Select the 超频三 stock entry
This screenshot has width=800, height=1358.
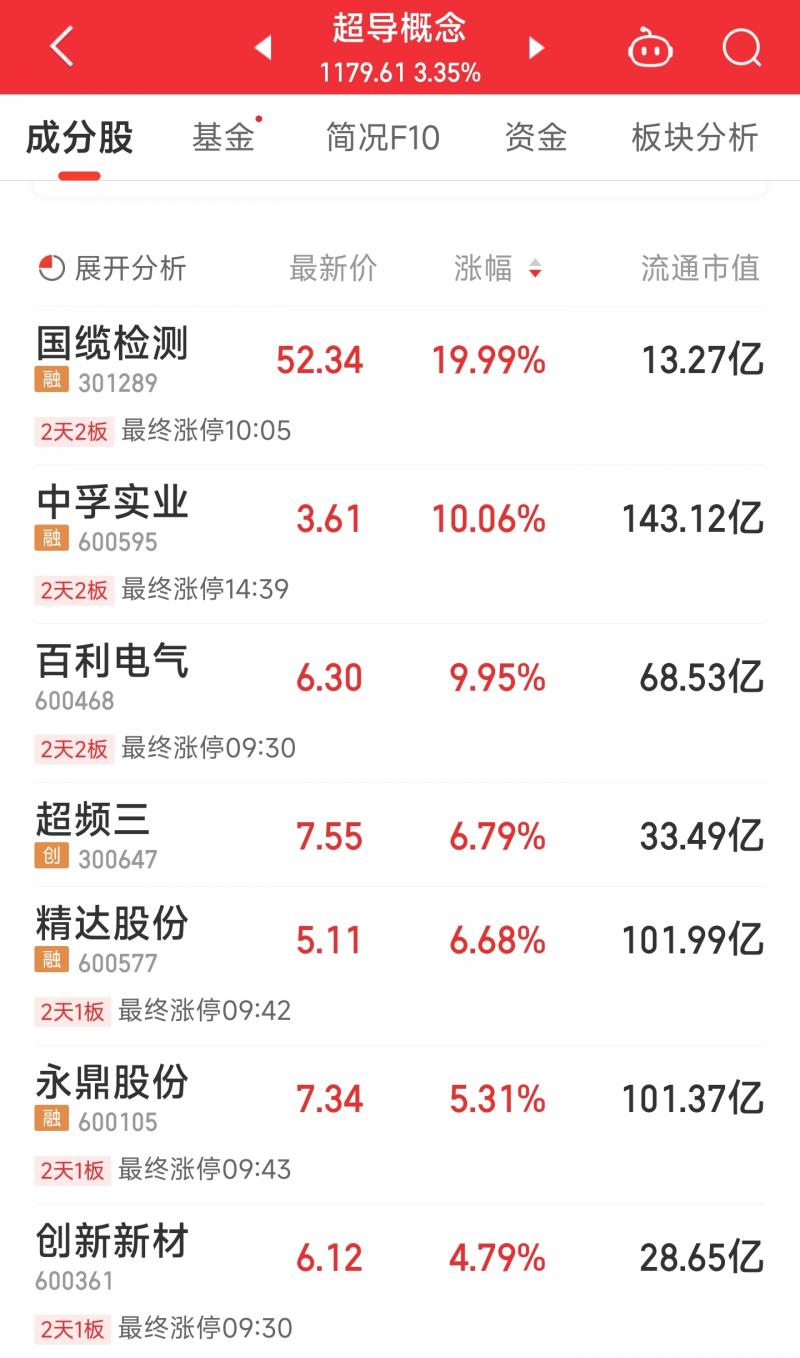[x=93, y=821]
